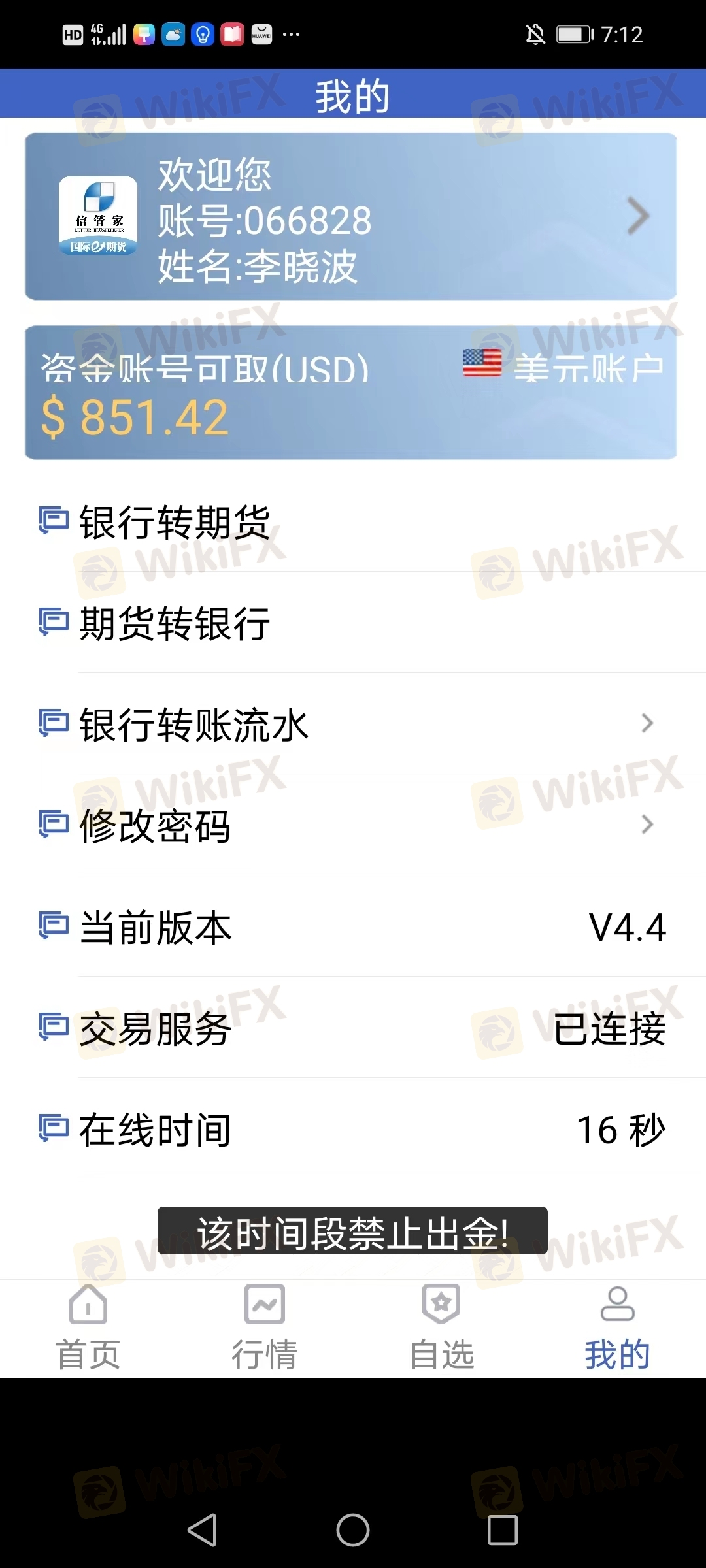View the 银行转账流水 transfer history
706x1568 pixels.
coord(353,724)
